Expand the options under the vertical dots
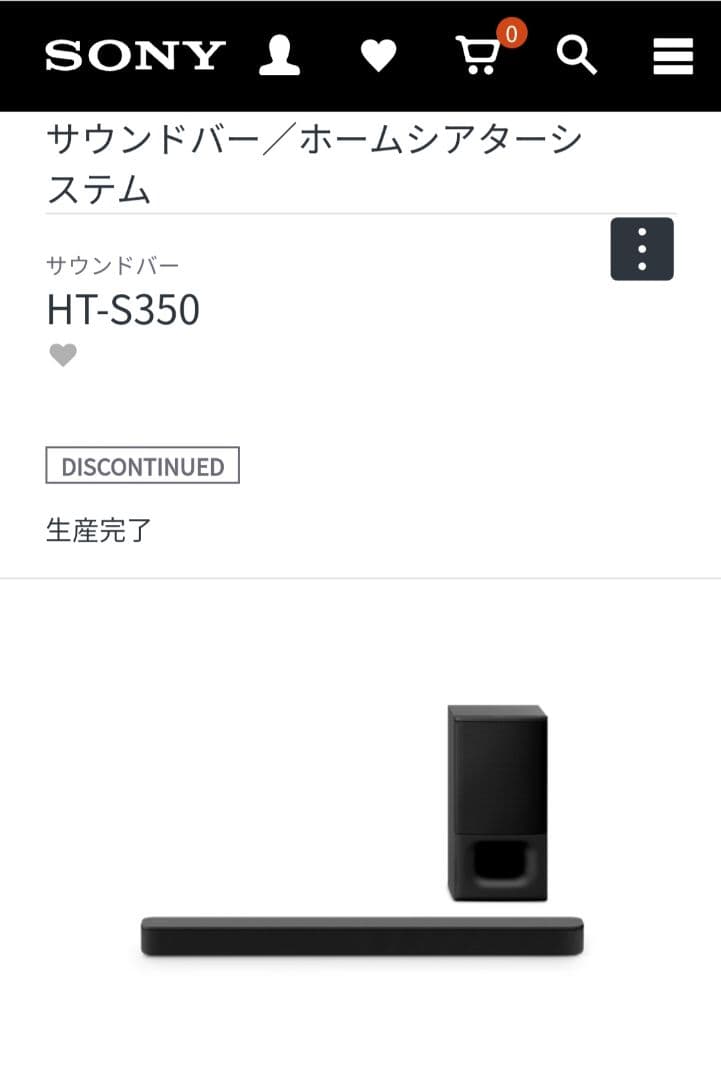Image resolution: width=721 pixels, height=1080 pixels. point(641,250)
